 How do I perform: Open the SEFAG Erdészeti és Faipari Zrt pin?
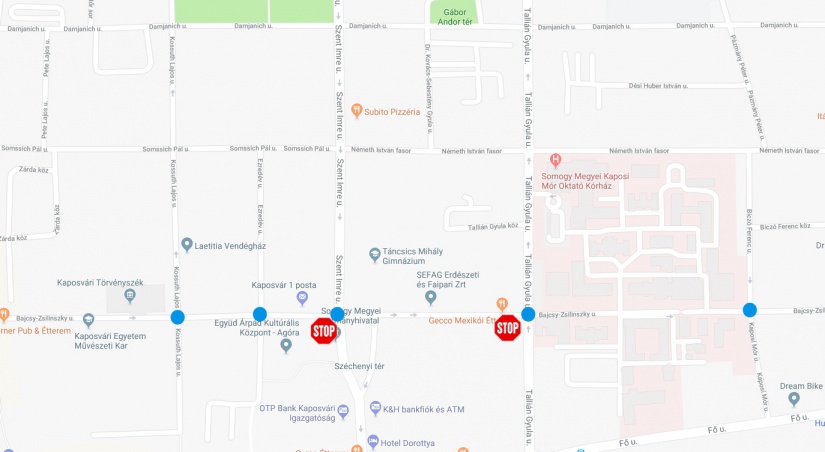click(x=430, y=297)
